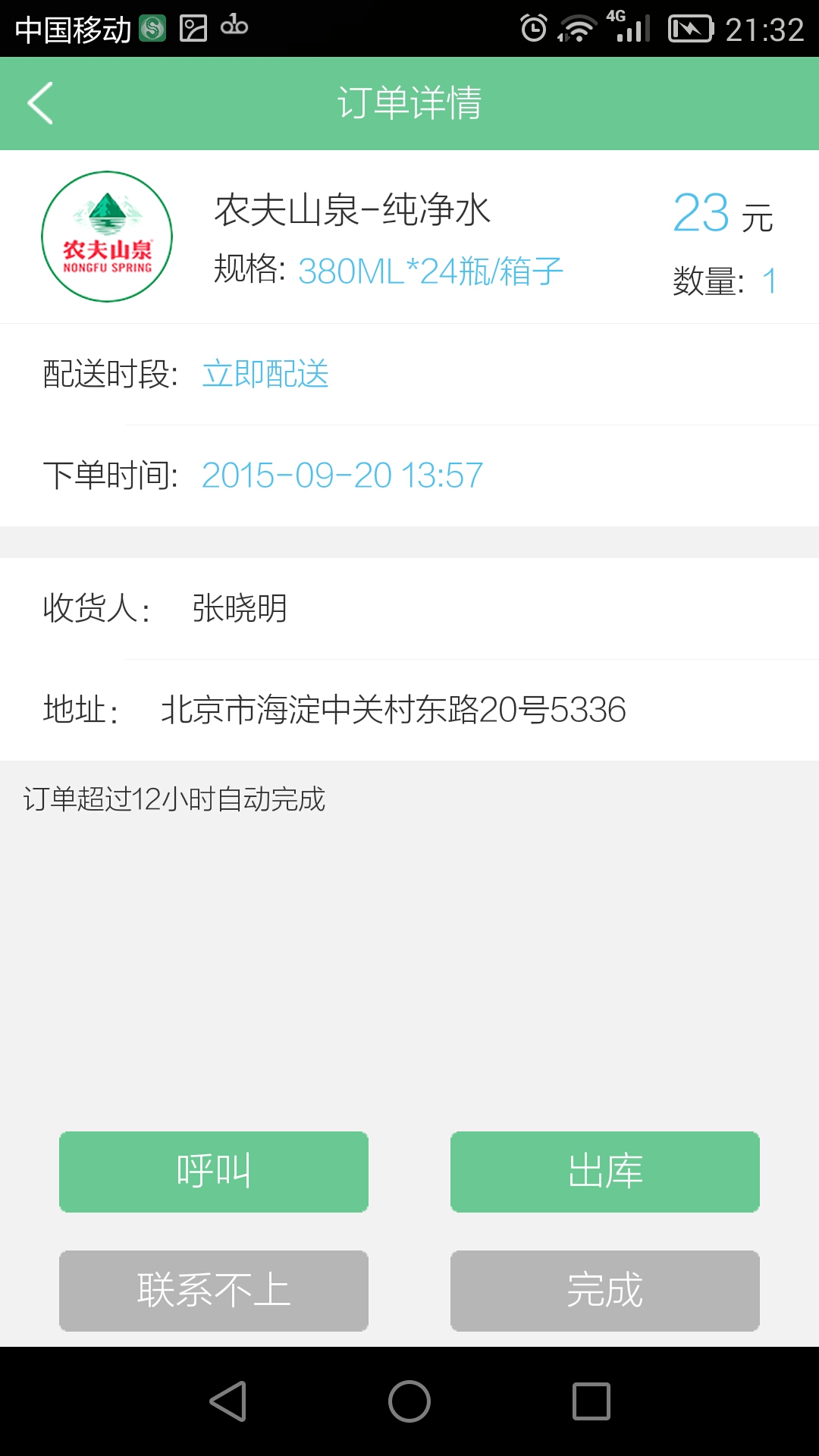Toggle the 联系不上 status button

(x=214, y=1291)
